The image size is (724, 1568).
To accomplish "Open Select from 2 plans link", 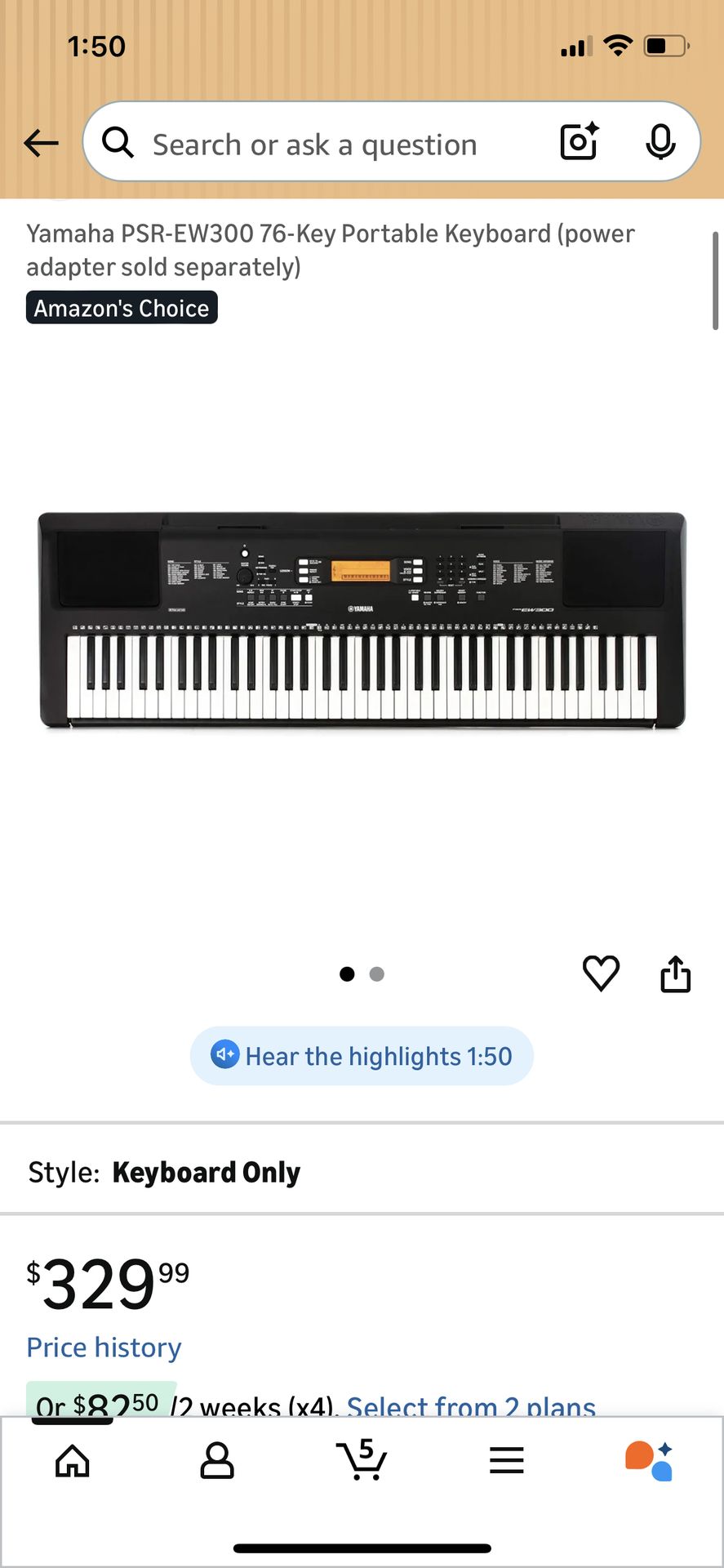I will pos(471,1405).
